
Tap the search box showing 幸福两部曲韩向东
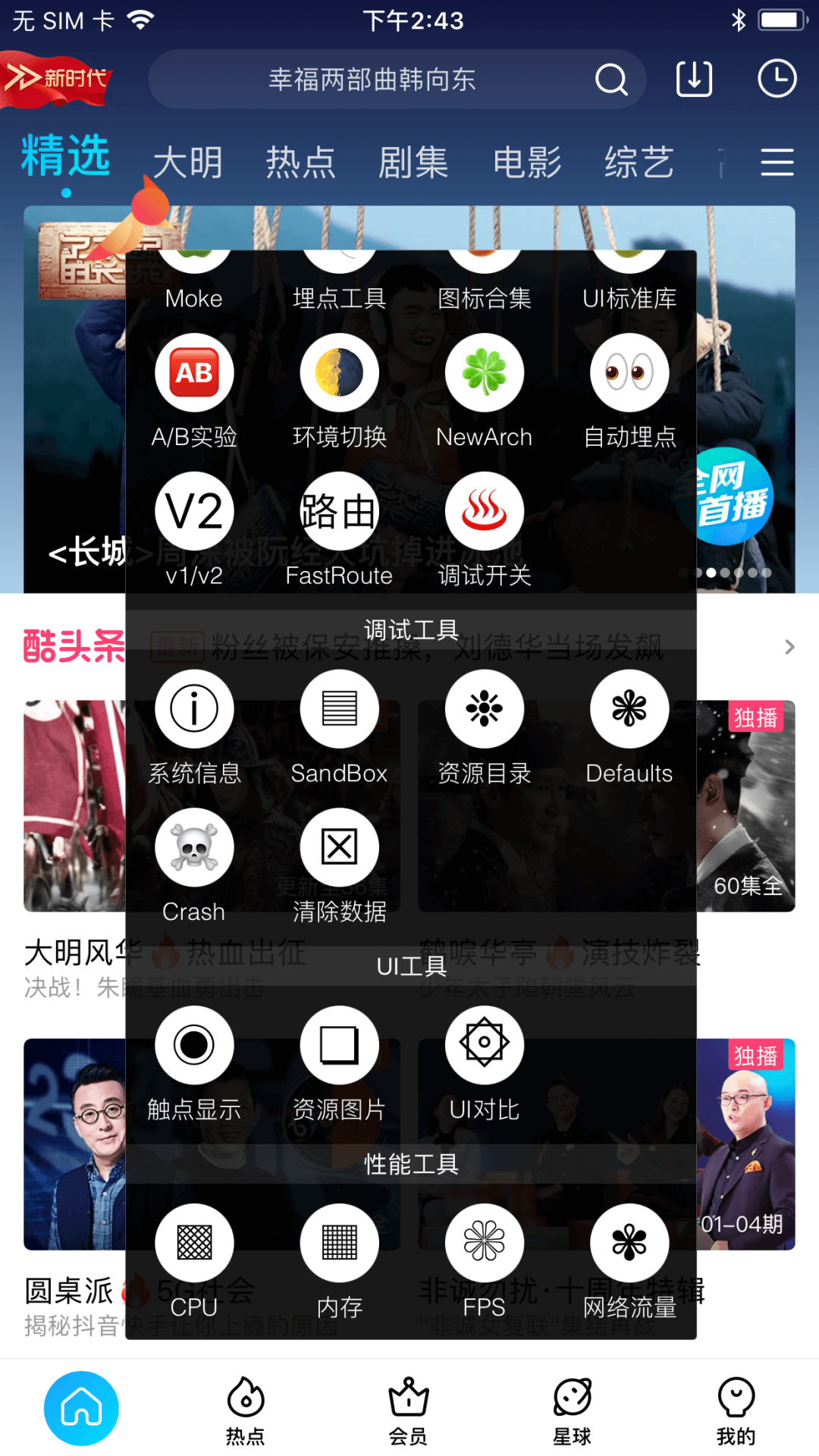tap(372, 79)
